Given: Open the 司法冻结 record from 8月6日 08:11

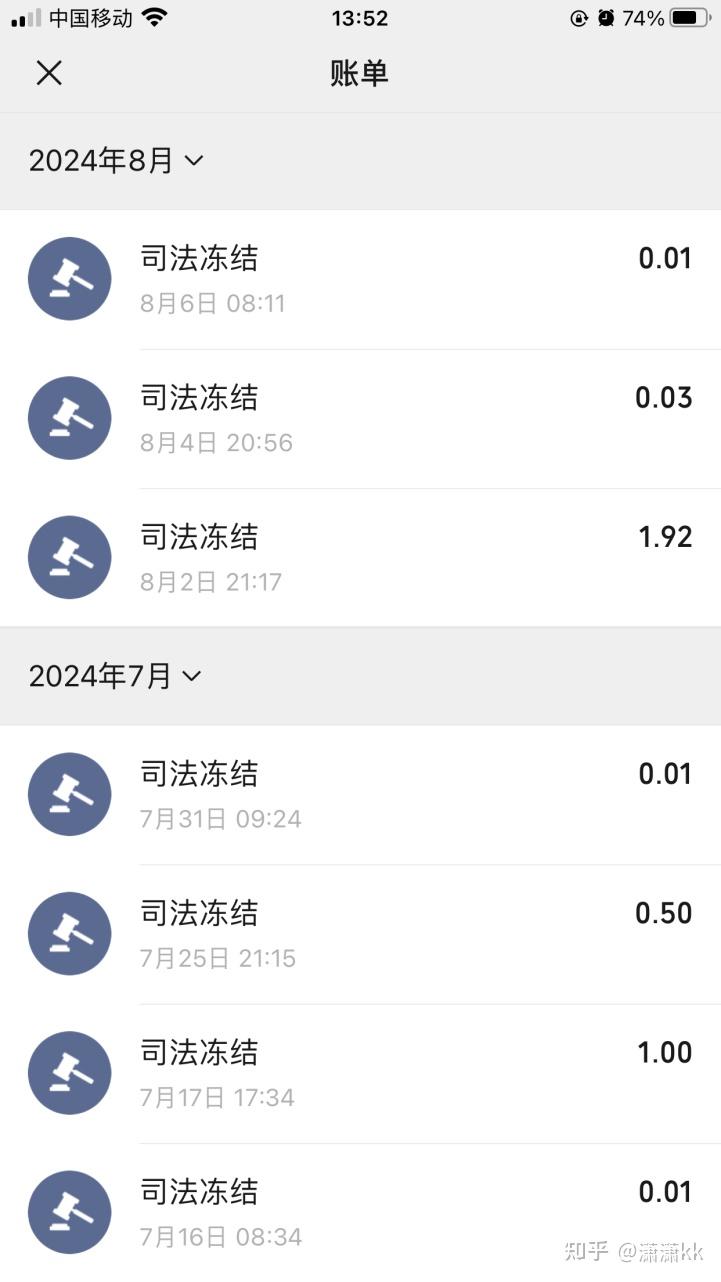Looking at the screenshot, I should click(360, 279).
